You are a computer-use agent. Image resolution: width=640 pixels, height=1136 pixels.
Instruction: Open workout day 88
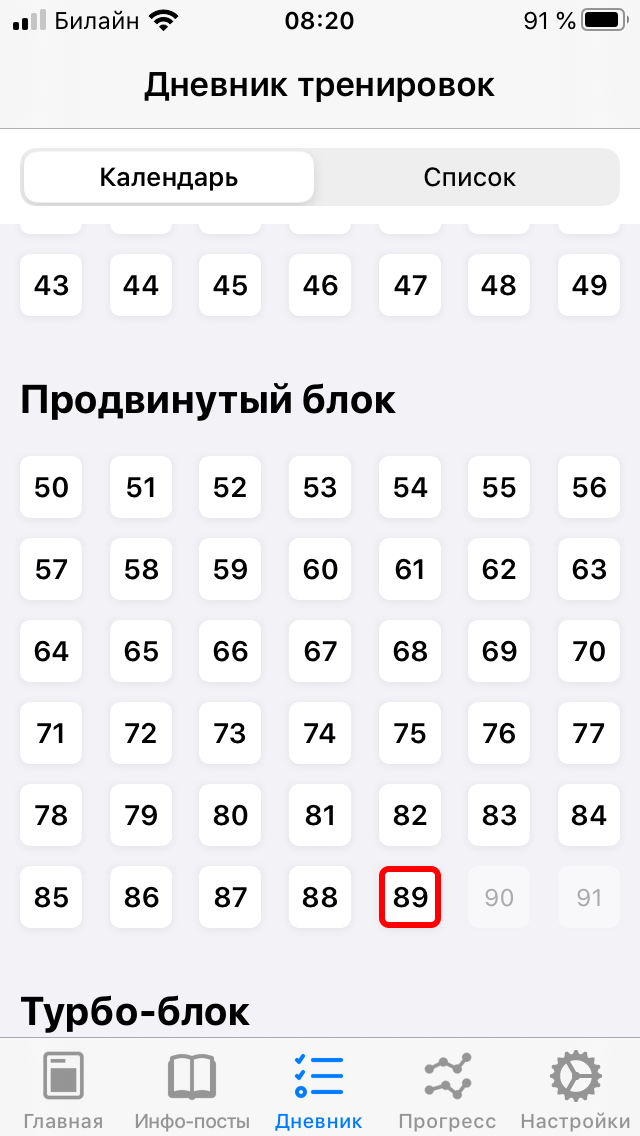320,897
